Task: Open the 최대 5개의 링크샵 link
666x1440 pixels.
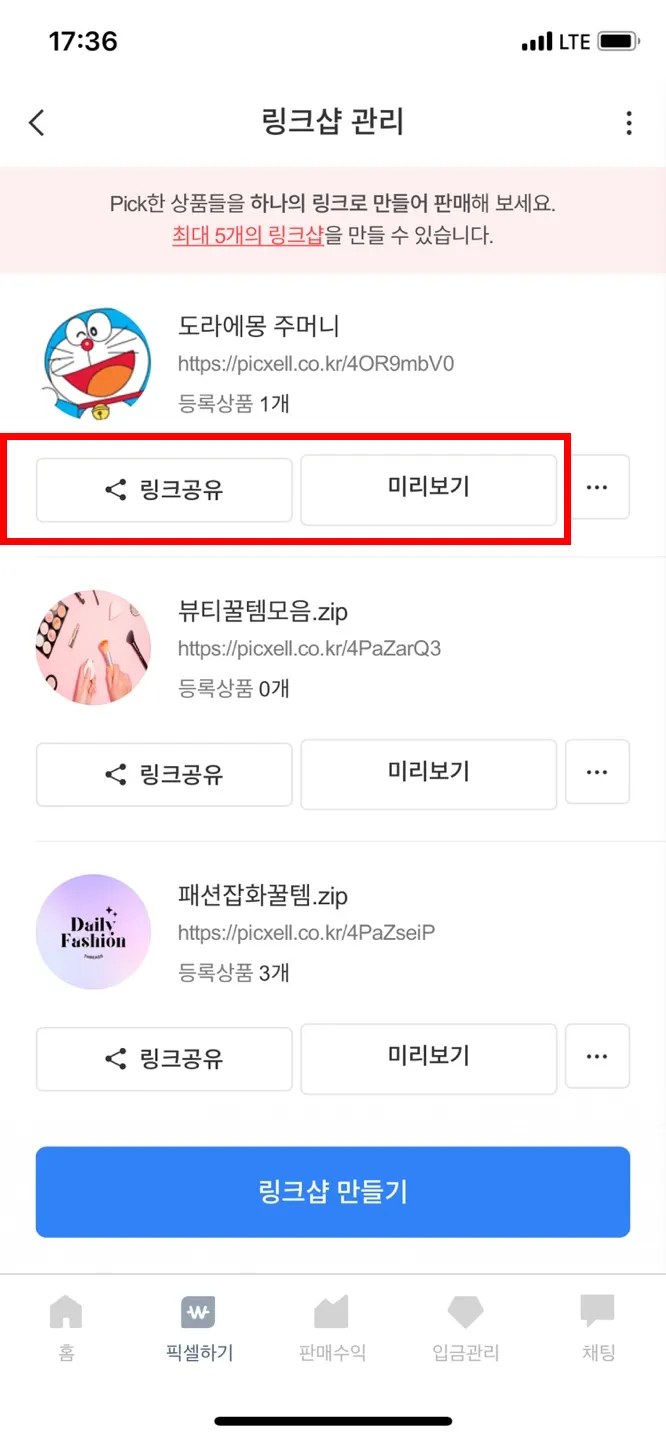Action: tap(247, 237)
